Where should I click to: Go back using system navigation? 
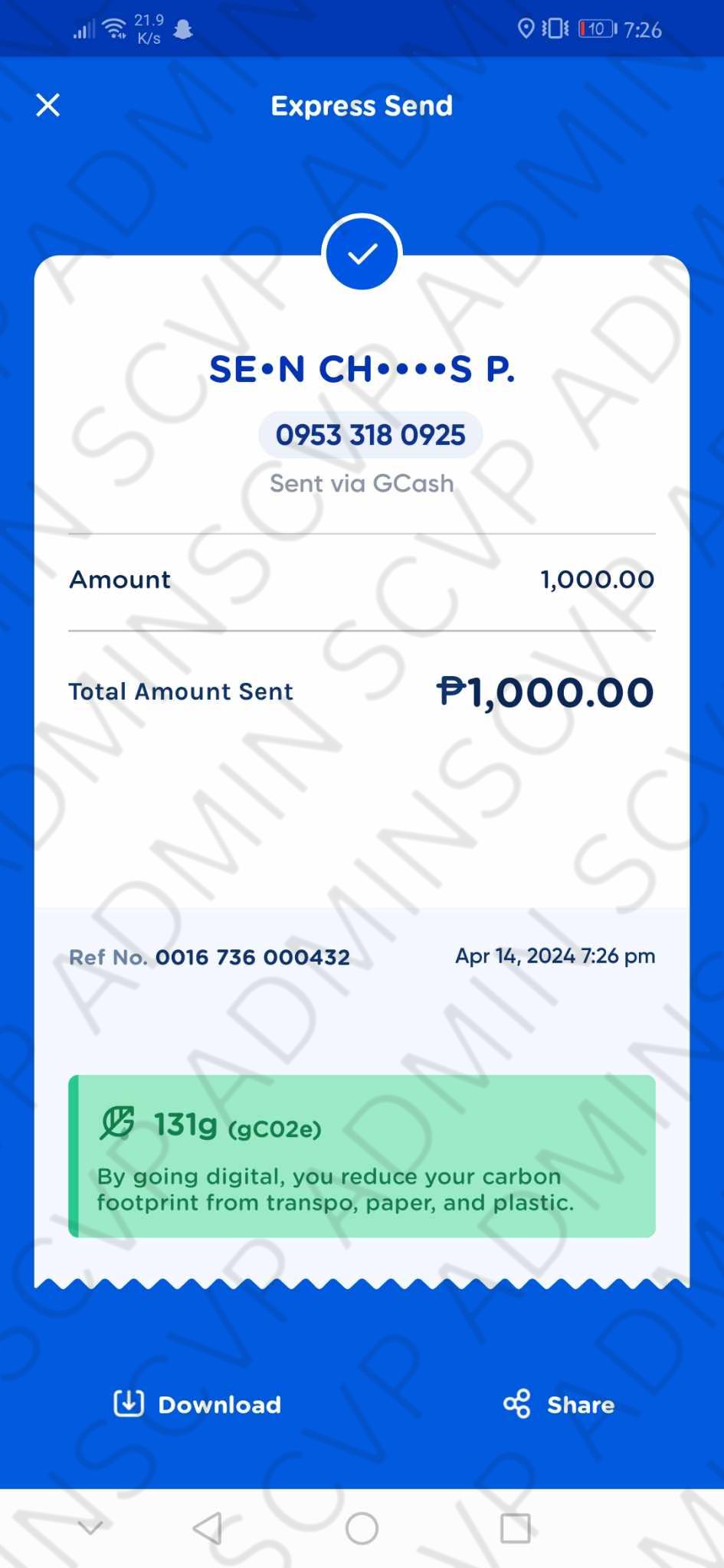click(x=208, y=1528)
